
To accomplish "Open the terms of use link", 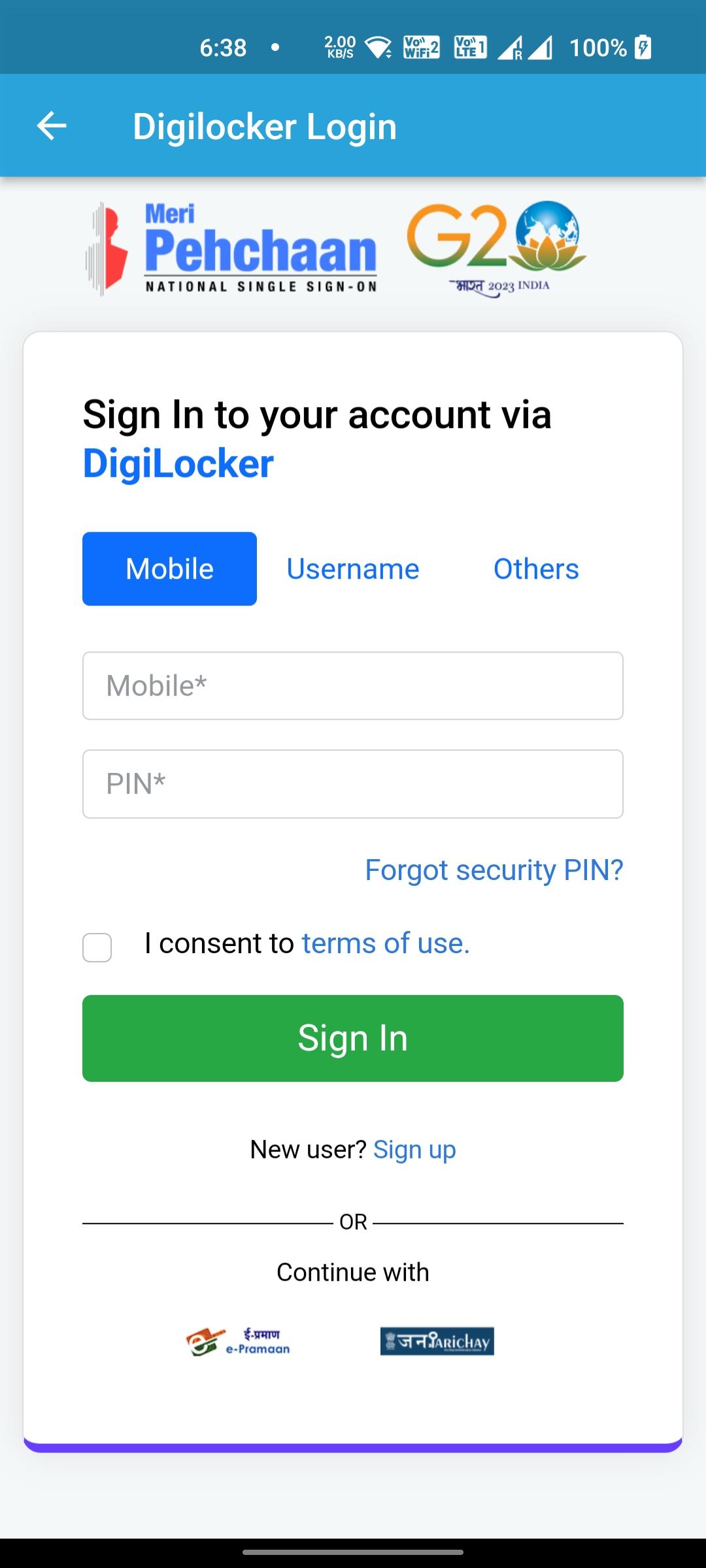I will pos(386,943).
